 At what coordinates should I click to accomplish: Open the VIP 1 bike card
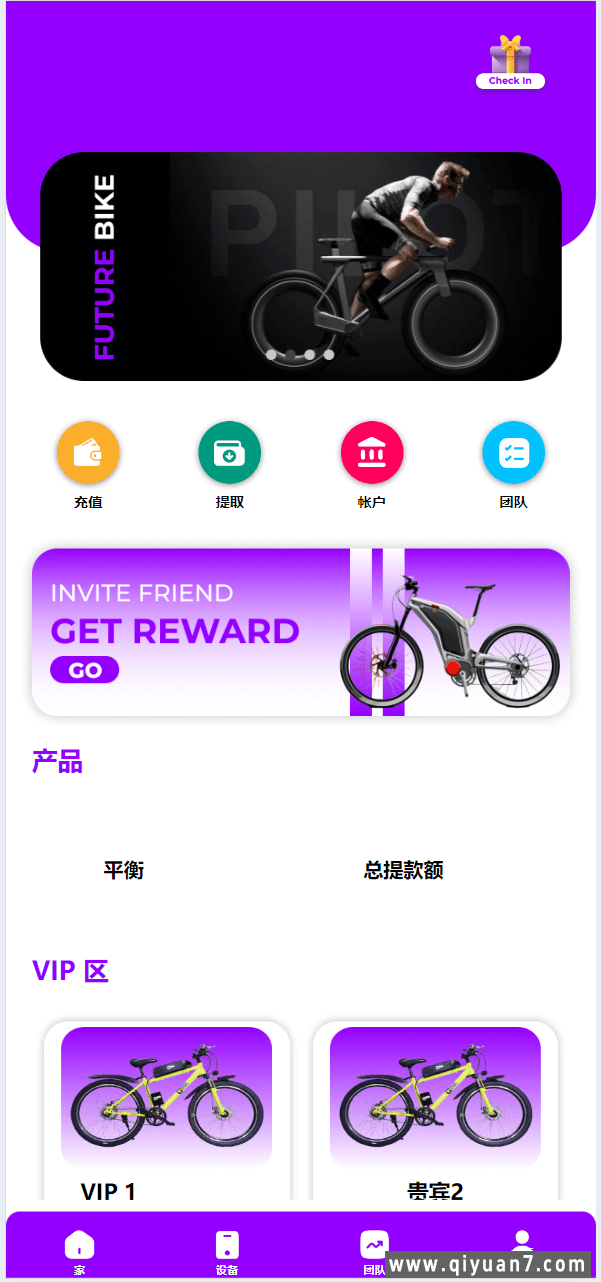pyautogui.click(x=166, y=1110)
